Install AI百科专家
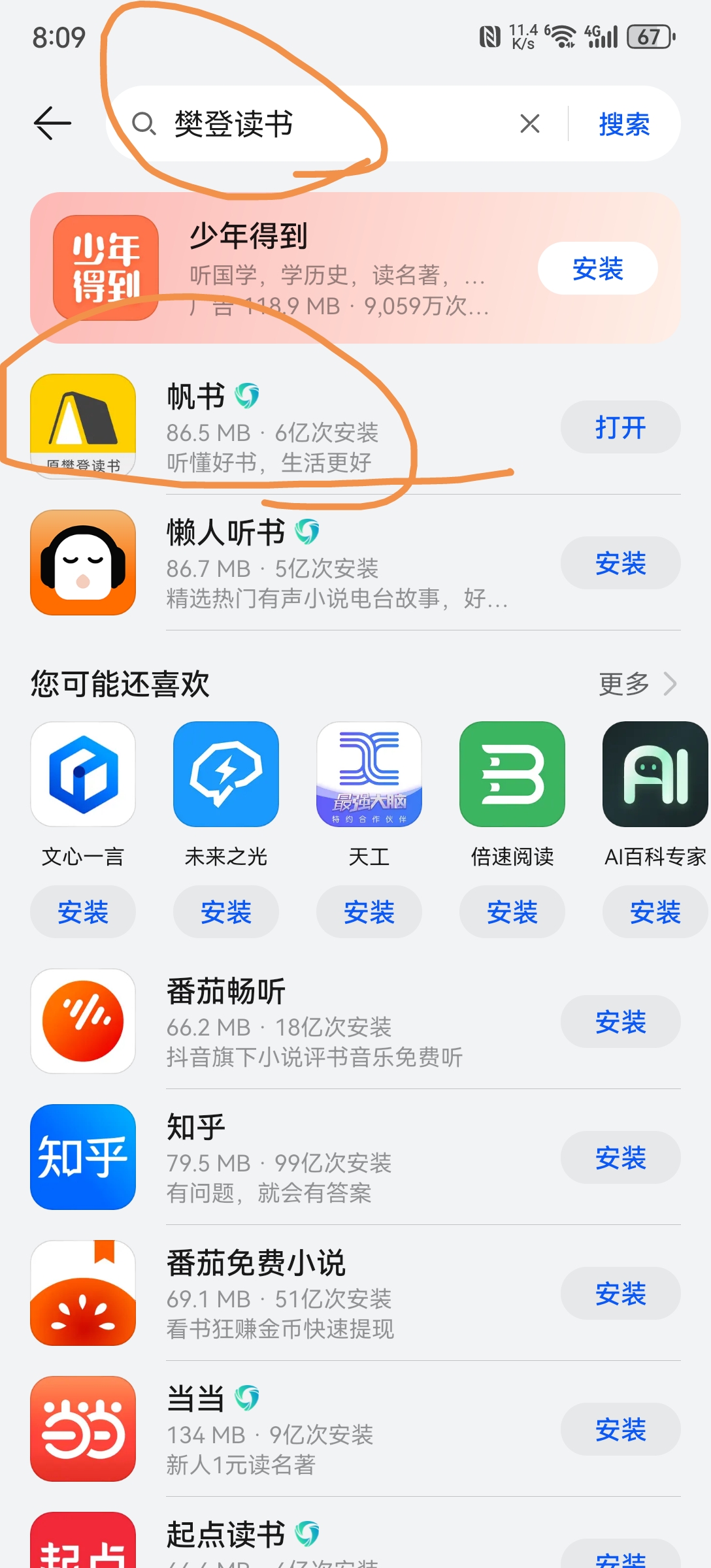 (x=655, y=911)
